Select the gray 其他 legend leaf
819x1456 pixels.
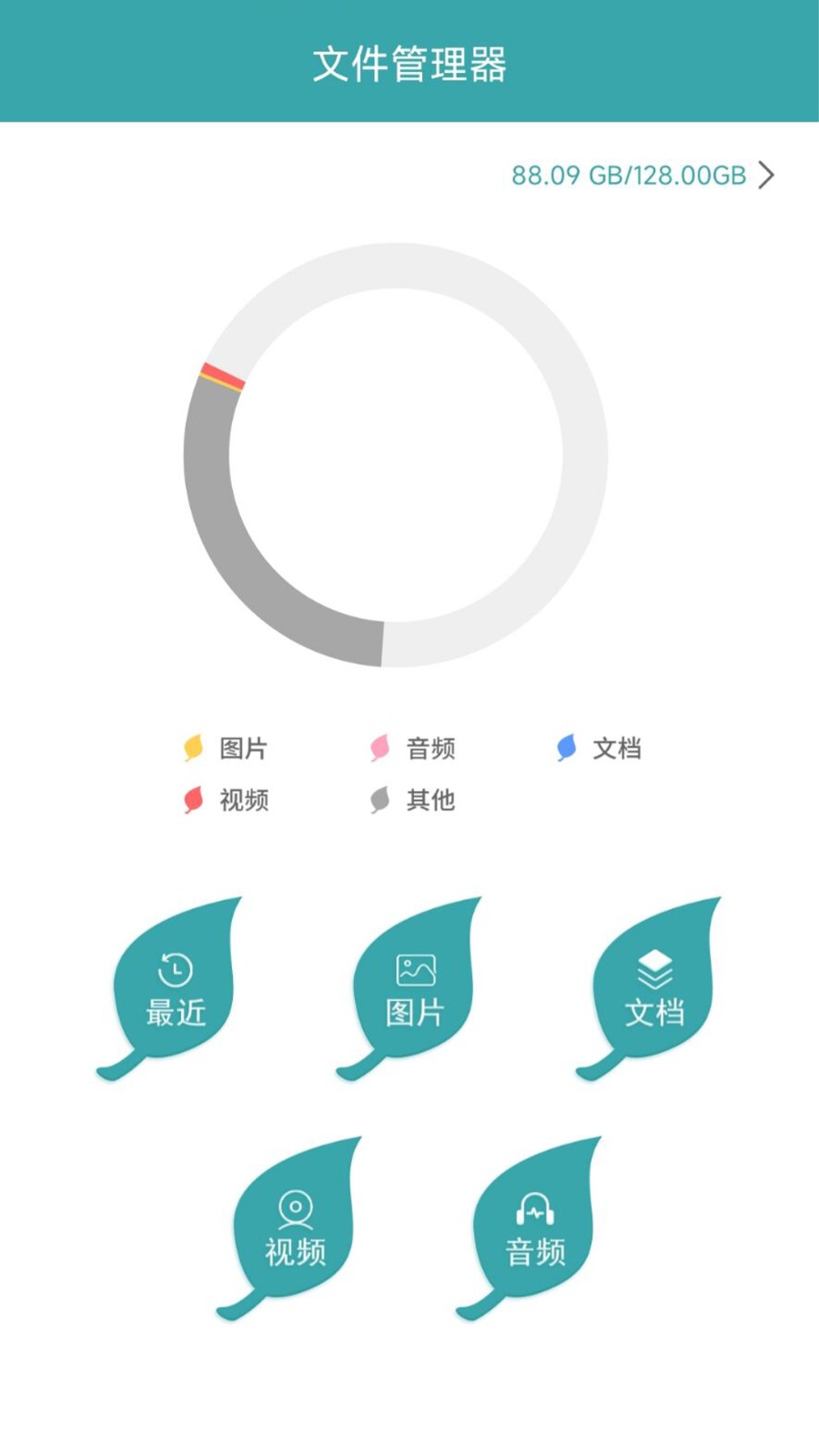[380, 801]
